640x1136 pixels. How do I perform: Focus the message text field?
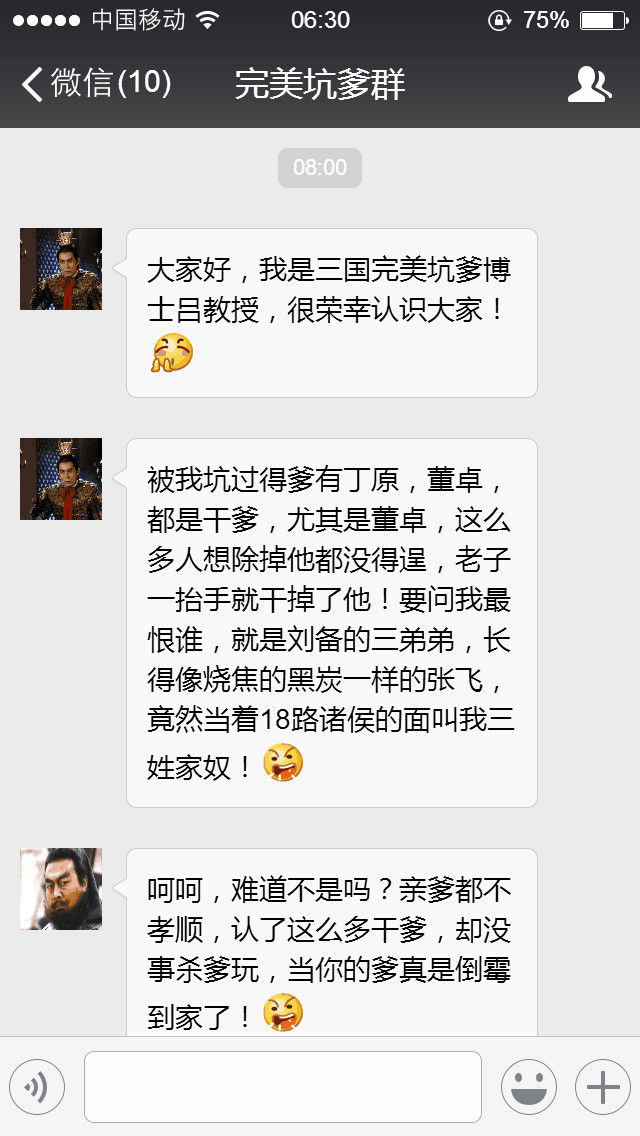[x=283, y=1087]
